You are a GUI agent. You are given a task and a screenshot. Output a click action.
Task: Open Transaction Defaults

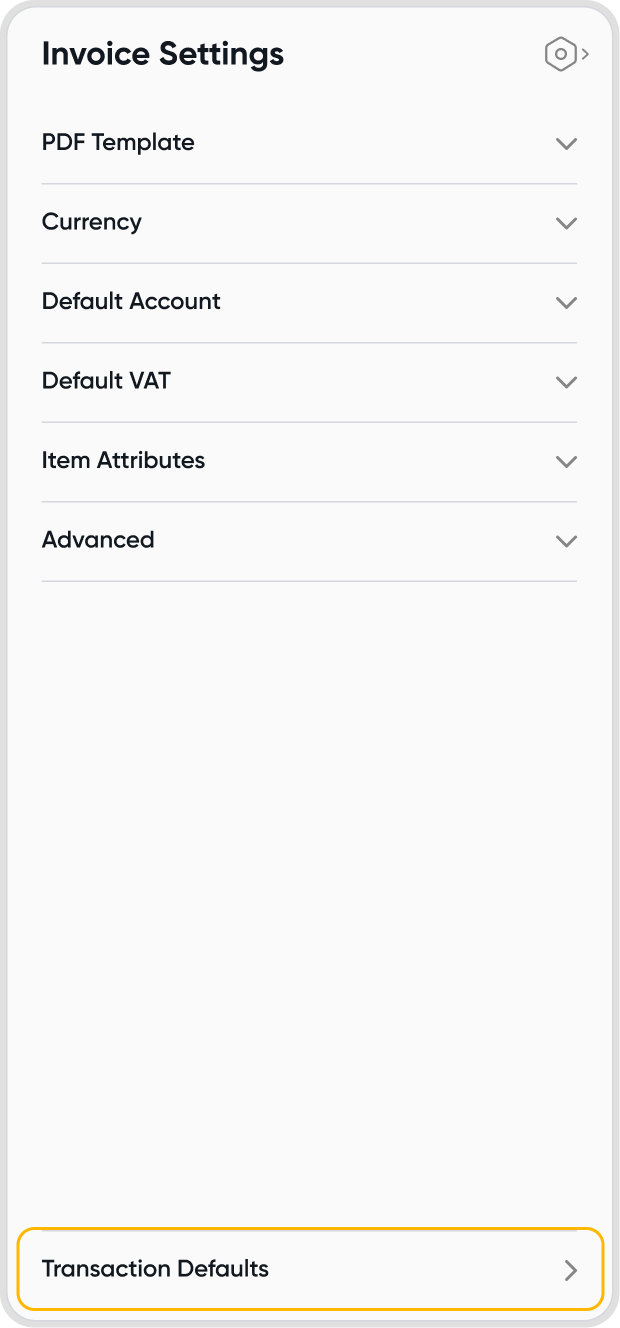(x=310, y=1269)
